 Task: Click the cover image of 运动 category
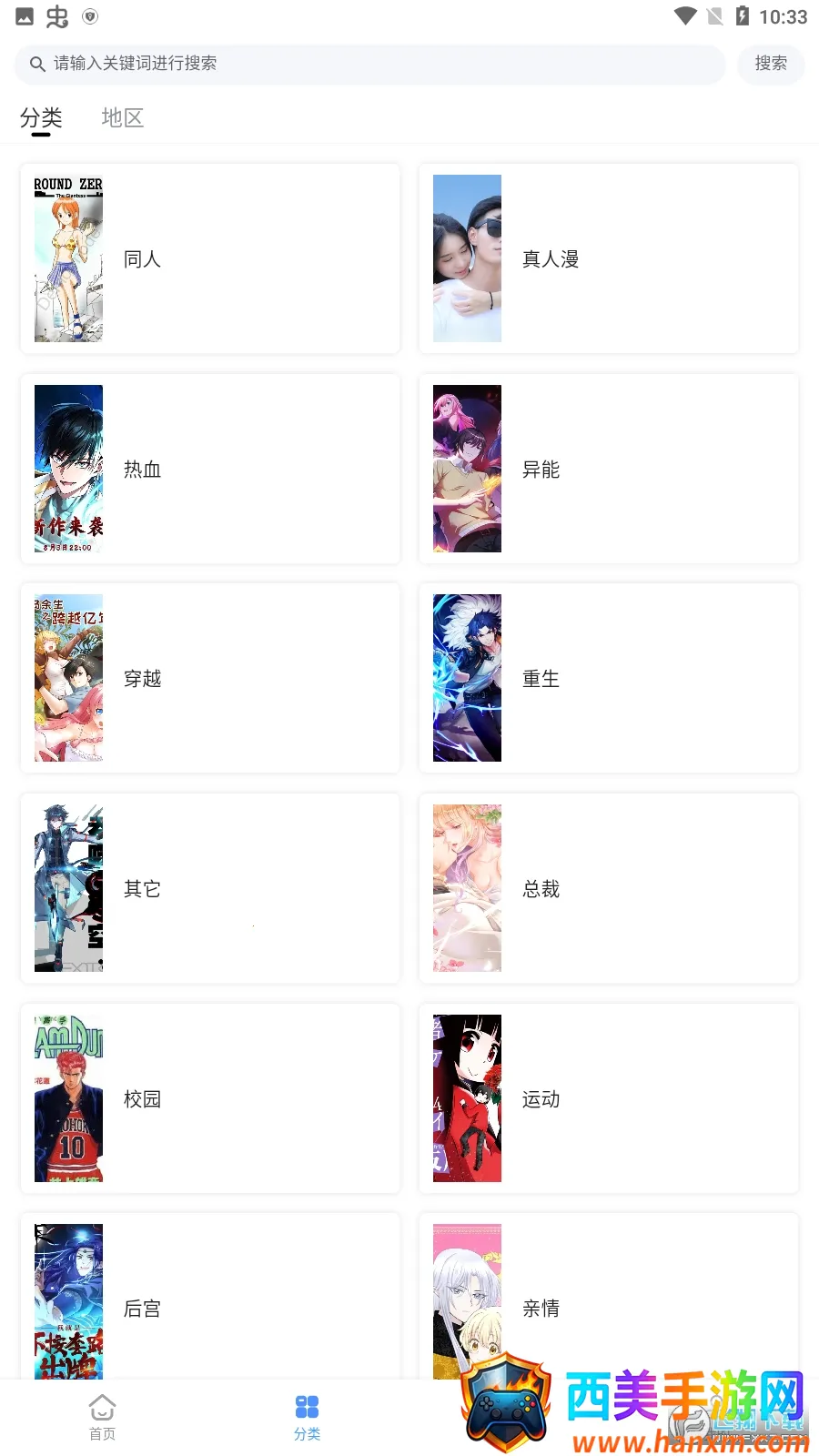[467, 1098]
